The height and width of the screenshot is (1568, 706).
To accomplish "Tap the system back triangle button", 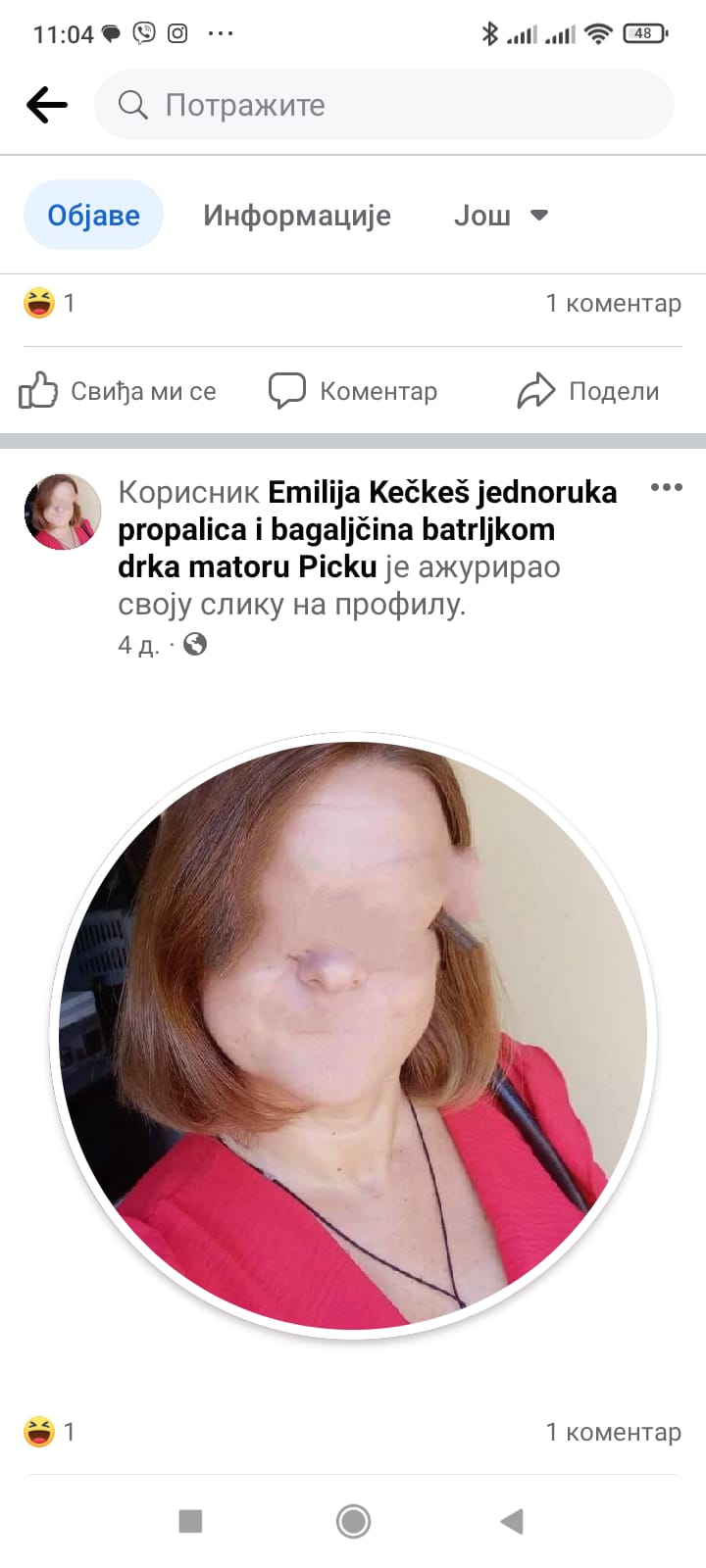I will click(x=512, y=1521).
